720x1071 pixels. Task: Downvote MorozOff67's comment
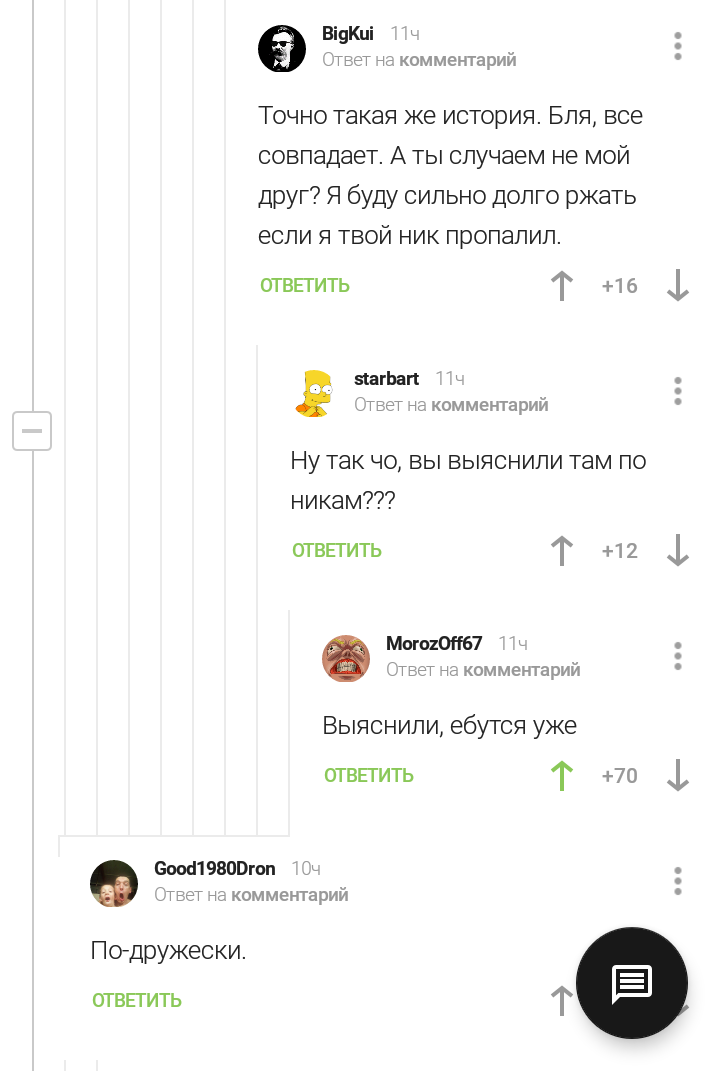[678, 776]
